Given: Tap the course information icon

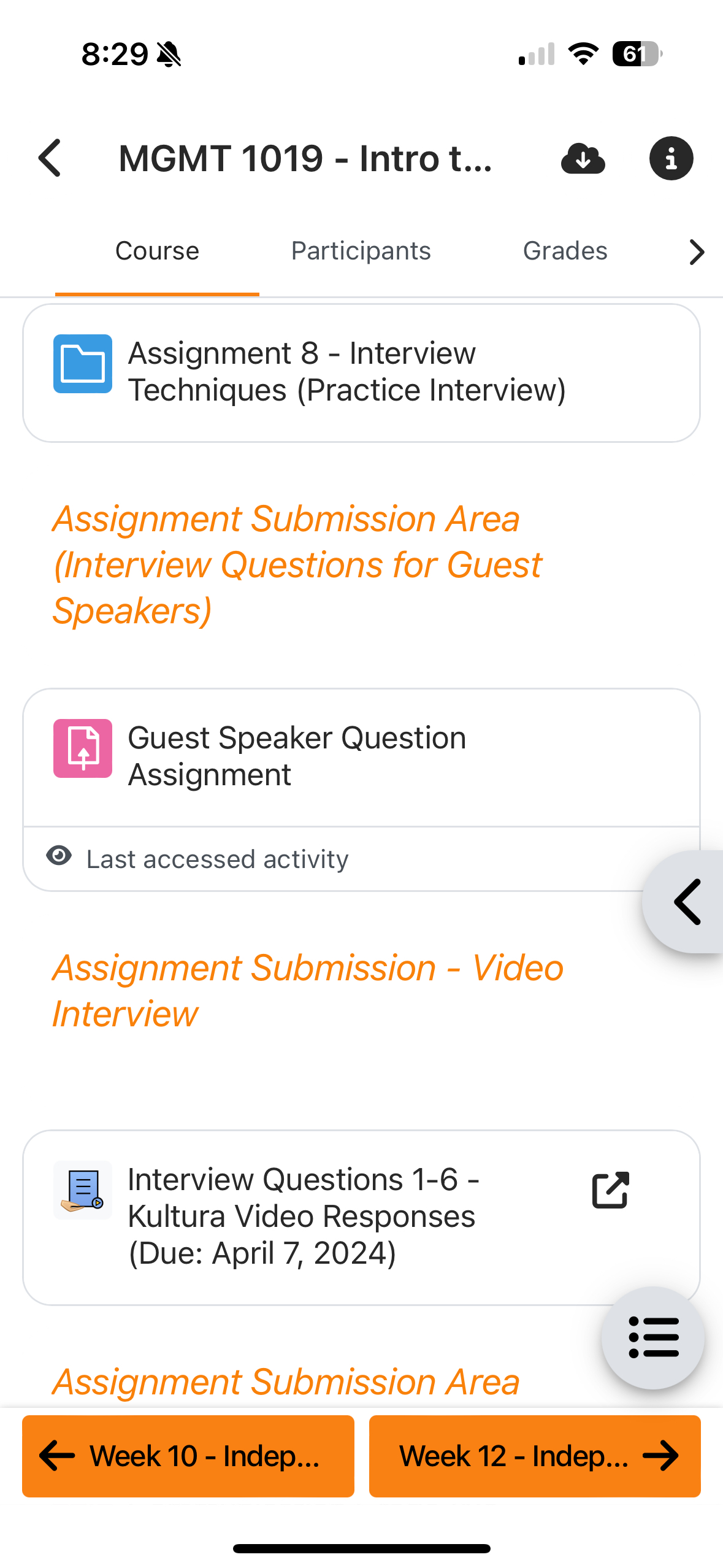Looking at the screenshot, I should [671, 158].
